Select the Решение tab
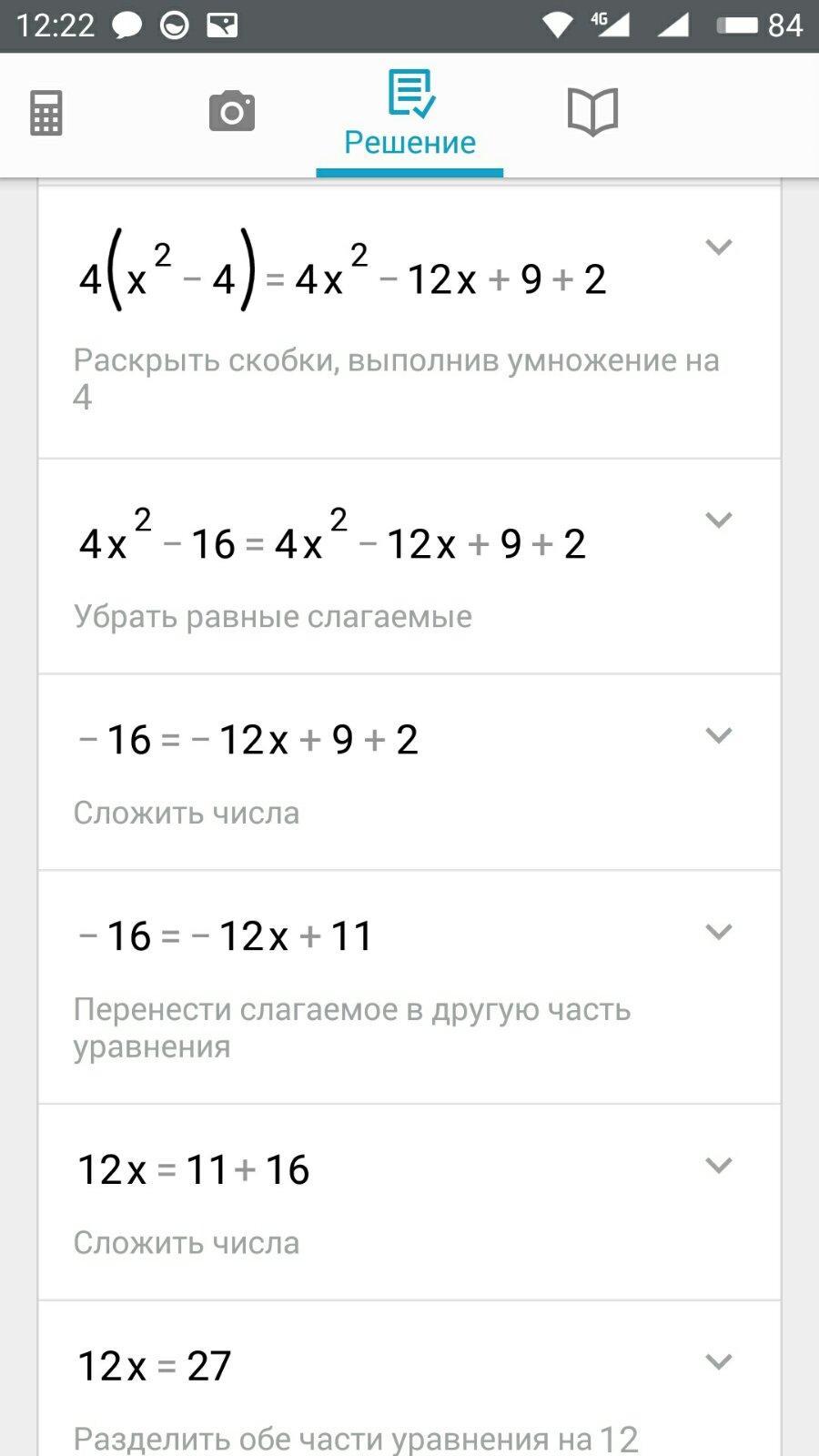 409,115
